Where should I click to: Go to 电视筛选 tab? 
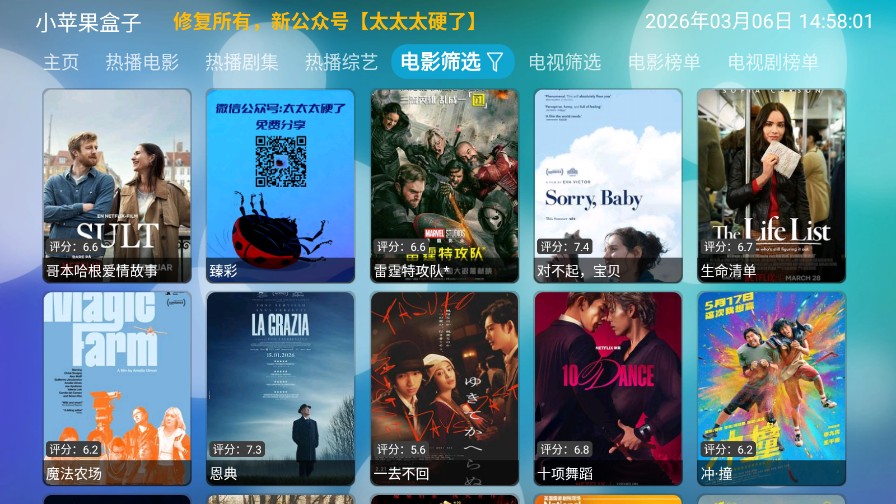pos(565,62)
